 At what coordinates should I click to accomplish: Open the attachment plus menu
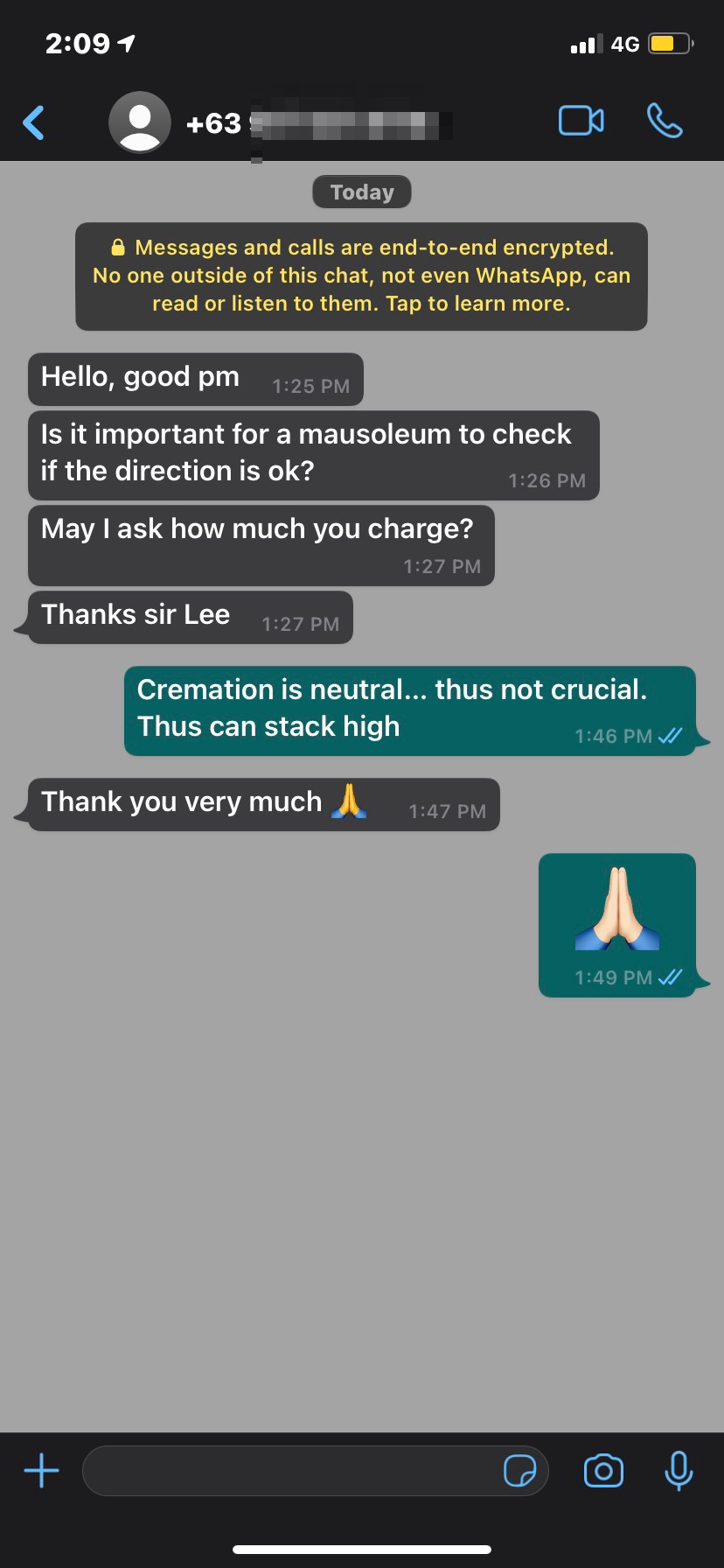41,1471
